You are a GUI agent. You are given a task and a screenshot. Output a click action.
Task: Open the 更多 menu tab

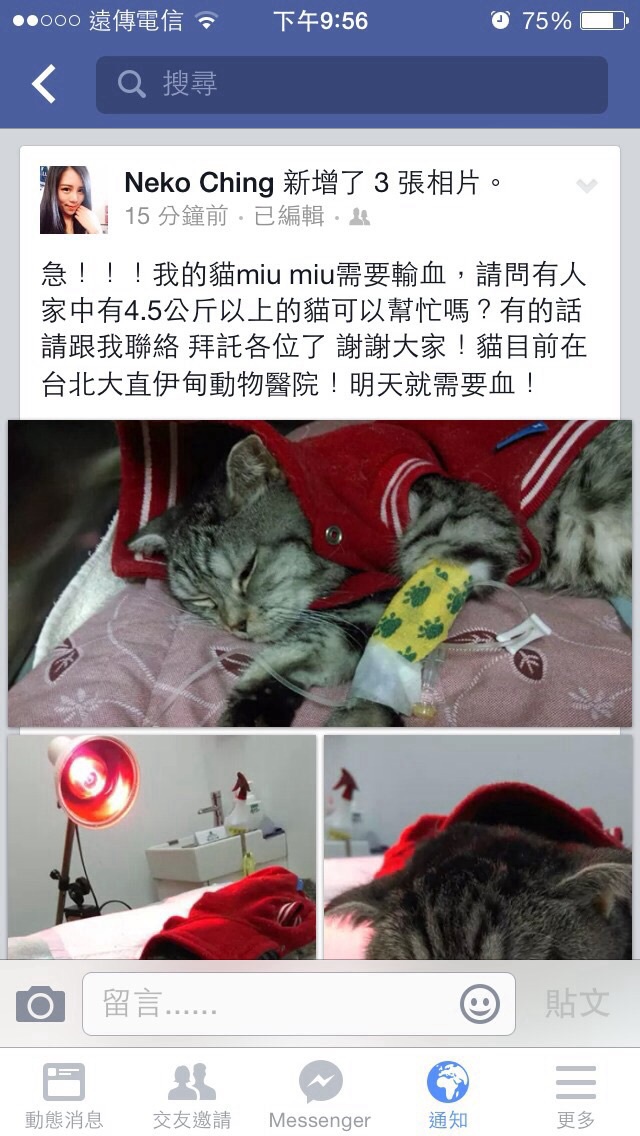click(x=576, y=1095)
